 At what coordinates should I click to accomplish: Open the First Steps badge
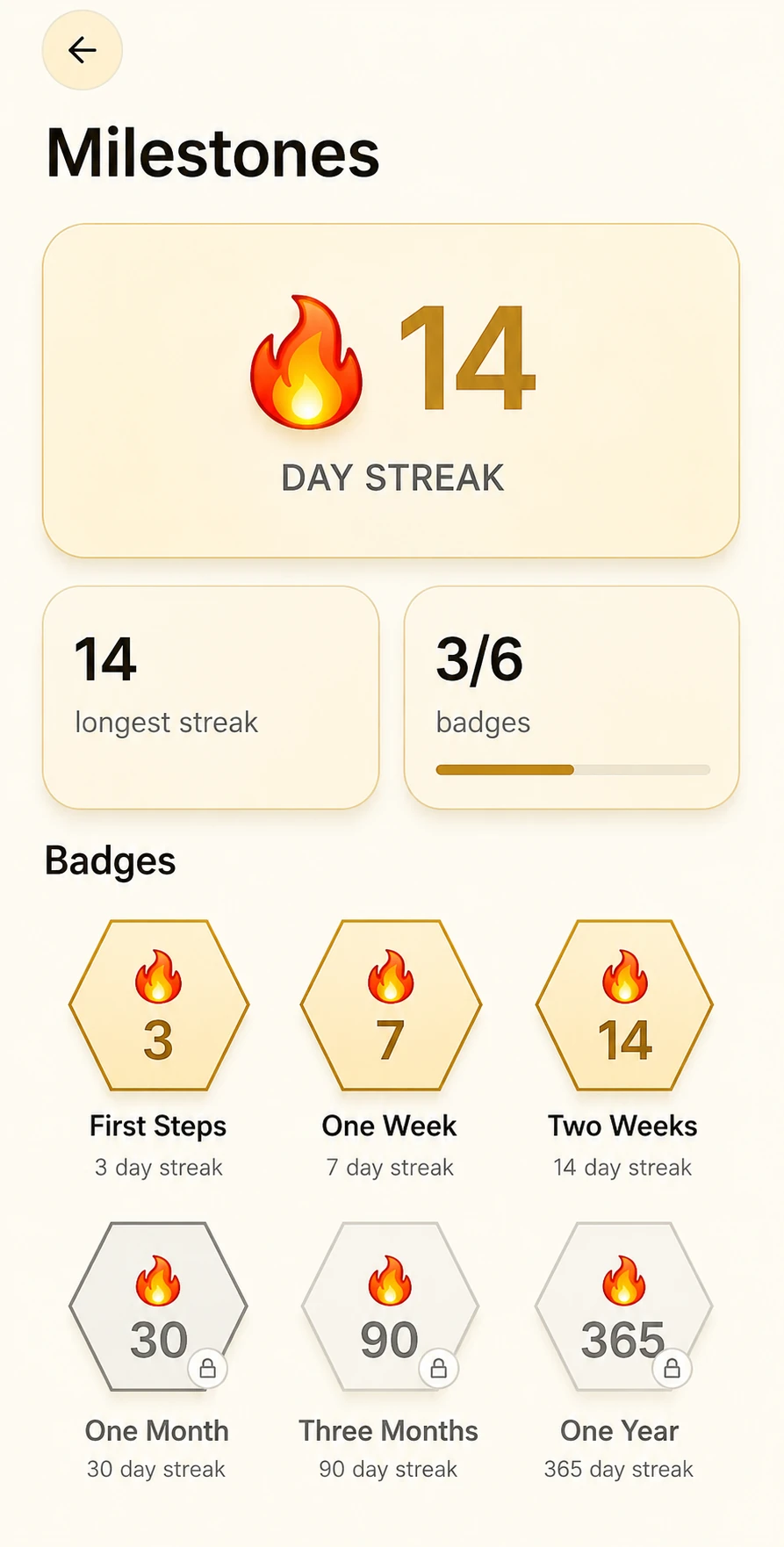point(159,1005)
